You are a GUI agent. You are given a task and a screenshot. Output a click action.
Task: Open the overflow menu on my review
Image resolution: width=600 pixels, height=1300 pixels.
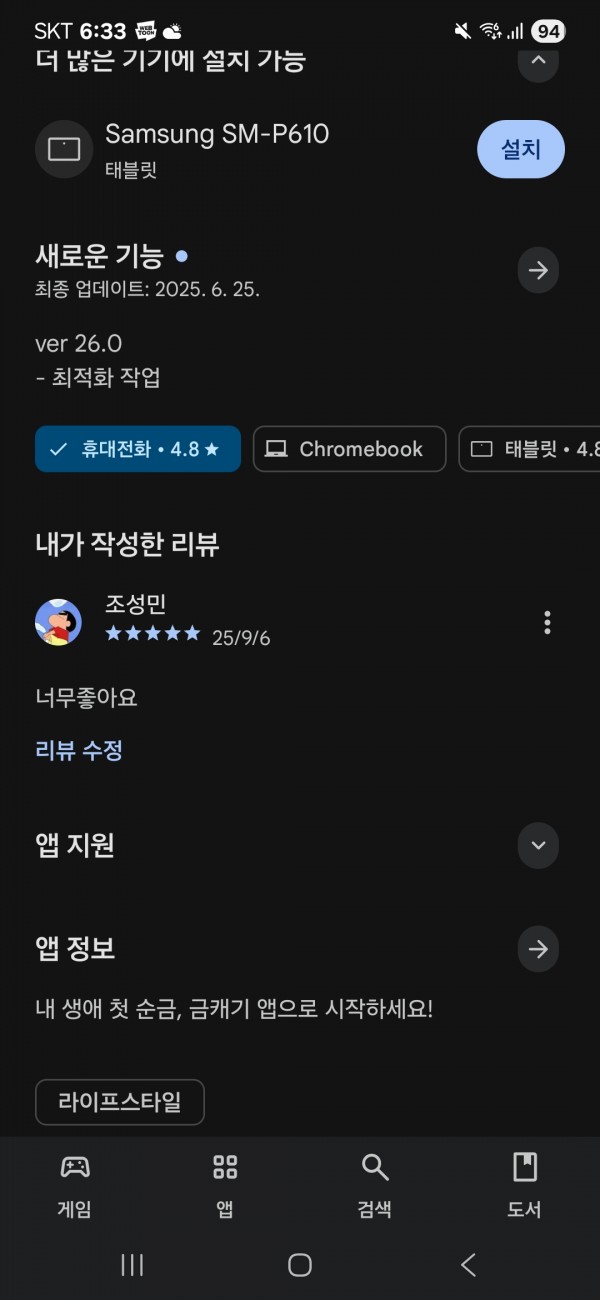pos(547,622)
